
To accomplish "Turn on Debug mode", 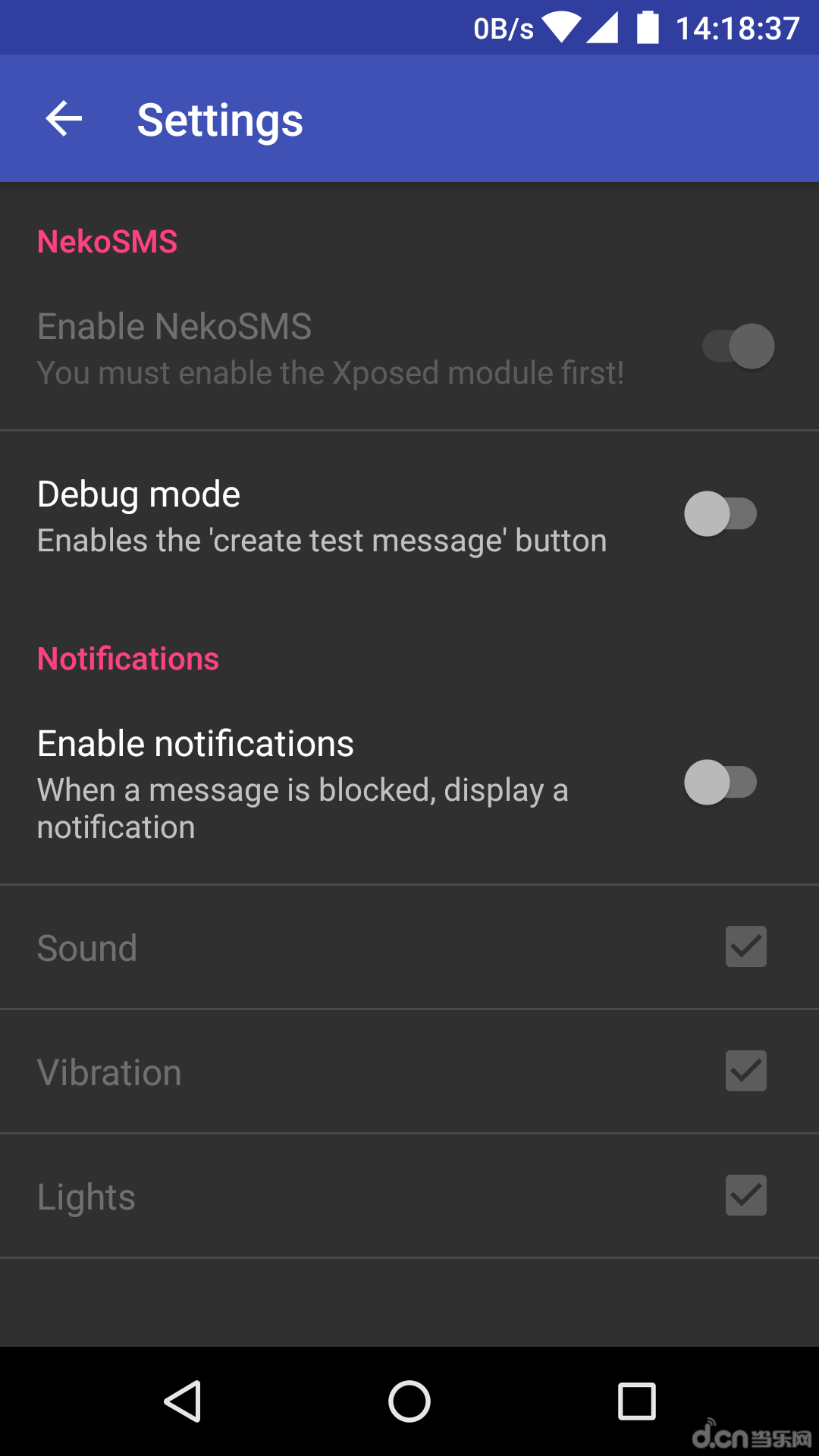I will click(720, 514).
